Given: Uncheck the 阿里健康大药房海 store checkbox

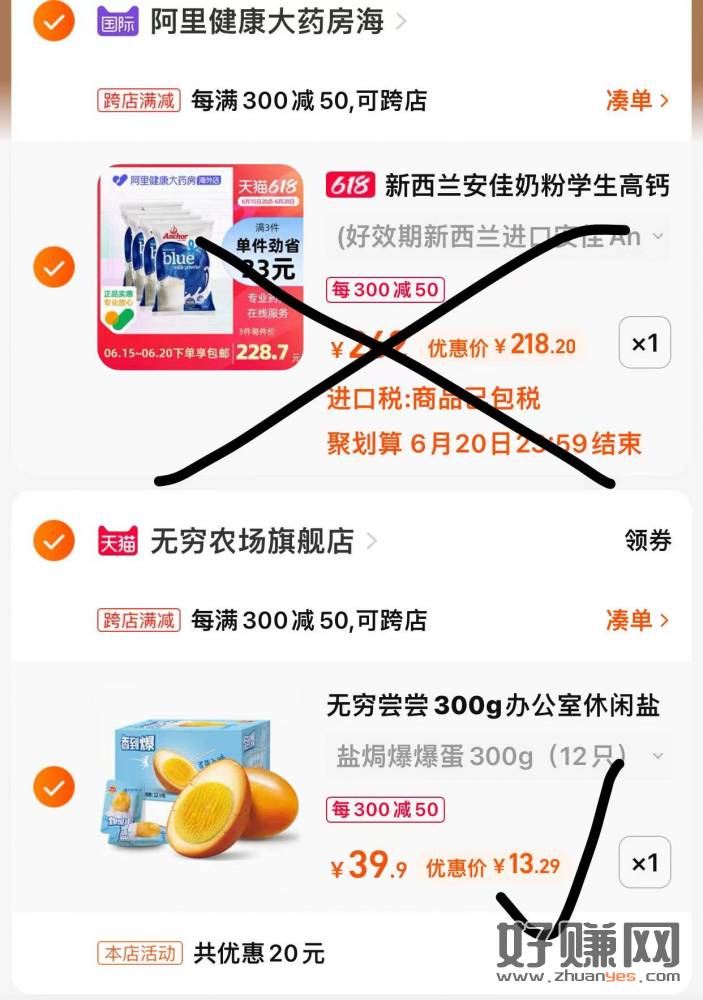Looking at the screenshot, I should 54,20.
